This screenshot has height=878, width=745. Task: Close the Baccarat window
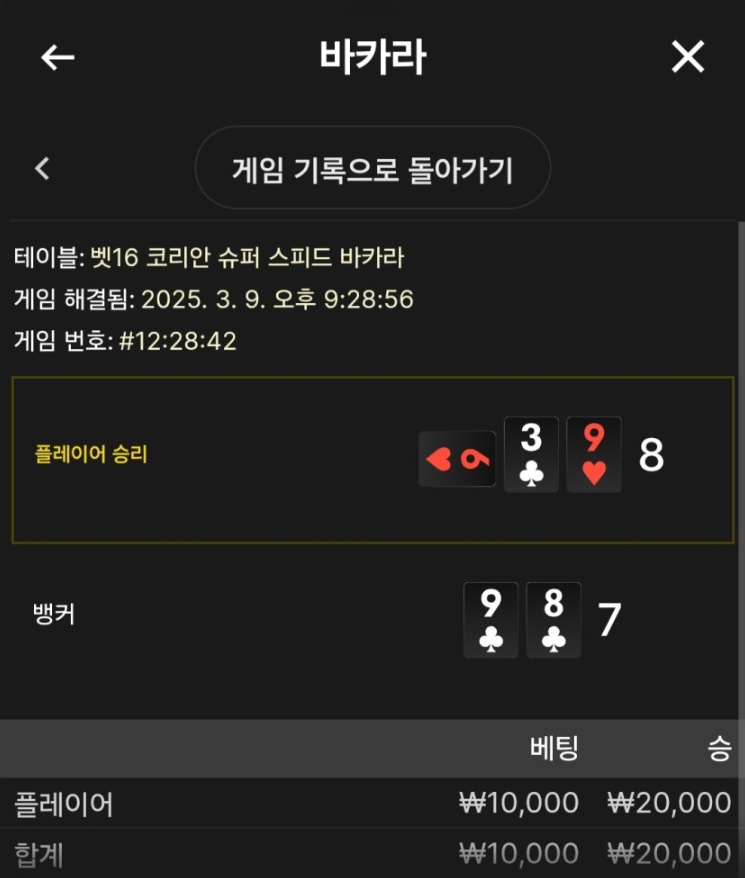coord(688,58)
